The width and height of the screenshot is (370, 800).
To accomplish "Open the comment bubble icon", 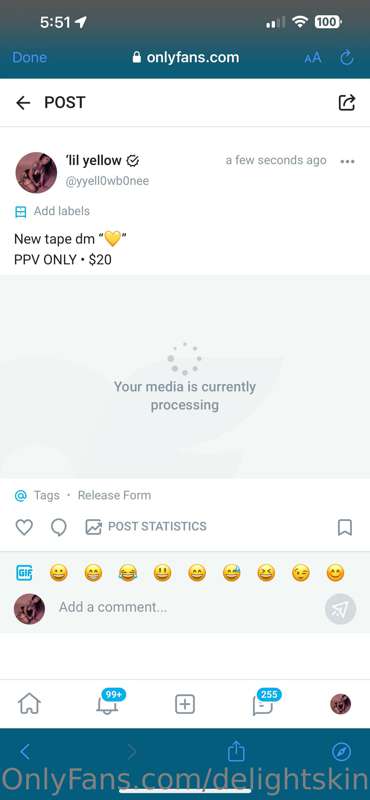I will coord(59,527).
